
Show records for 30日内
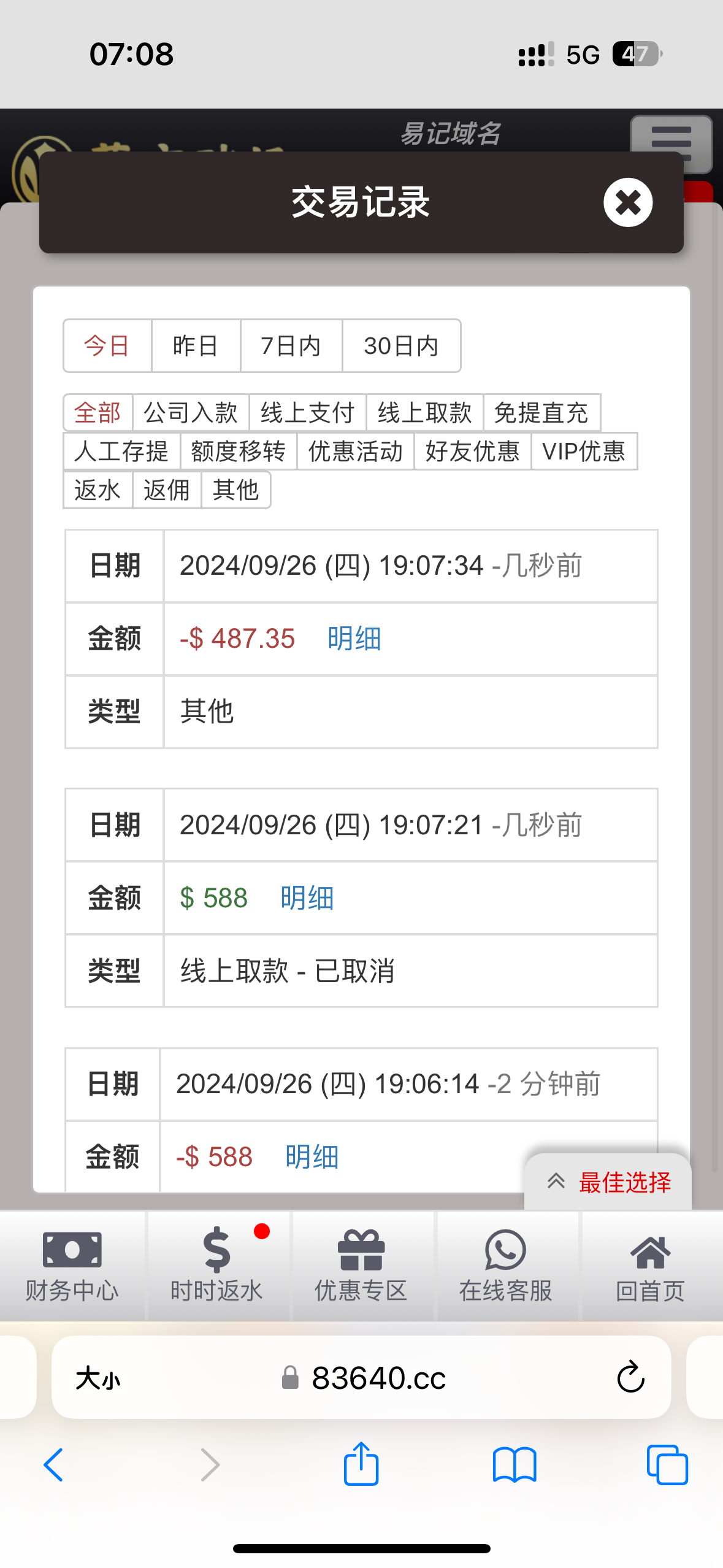click(x=401, y=346)
